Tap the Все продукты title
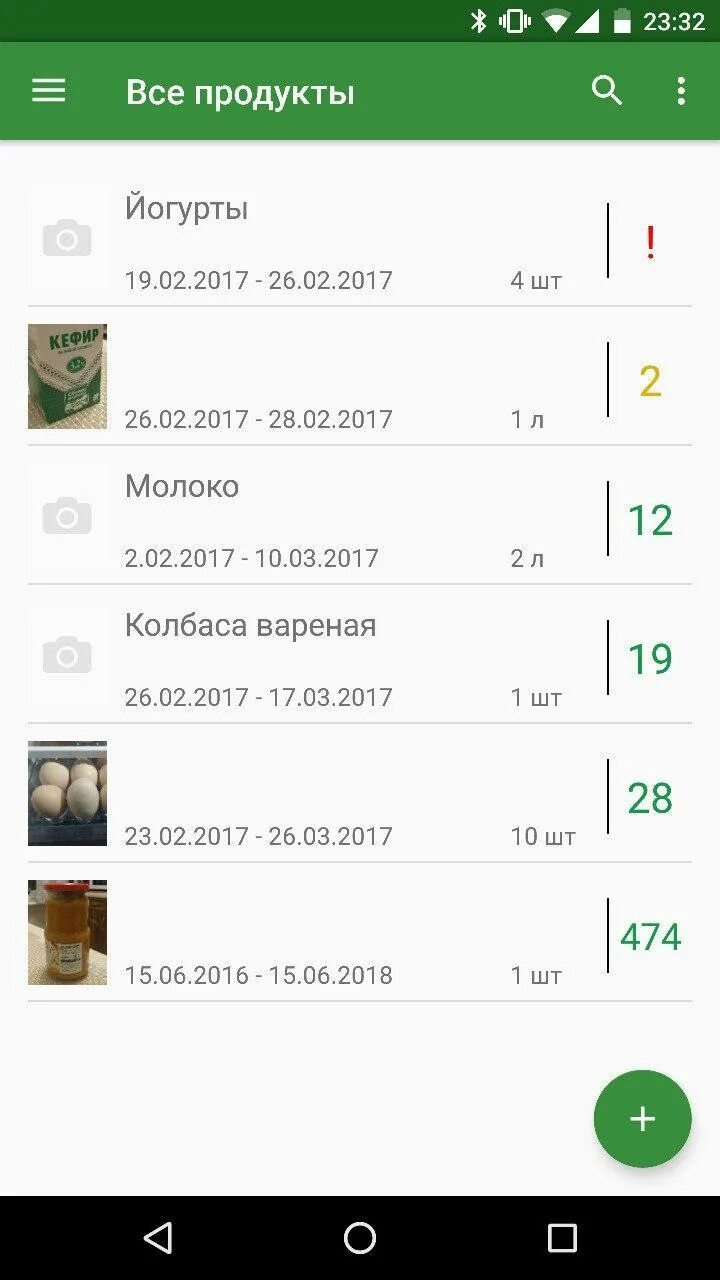 click(x=240, y=91)
